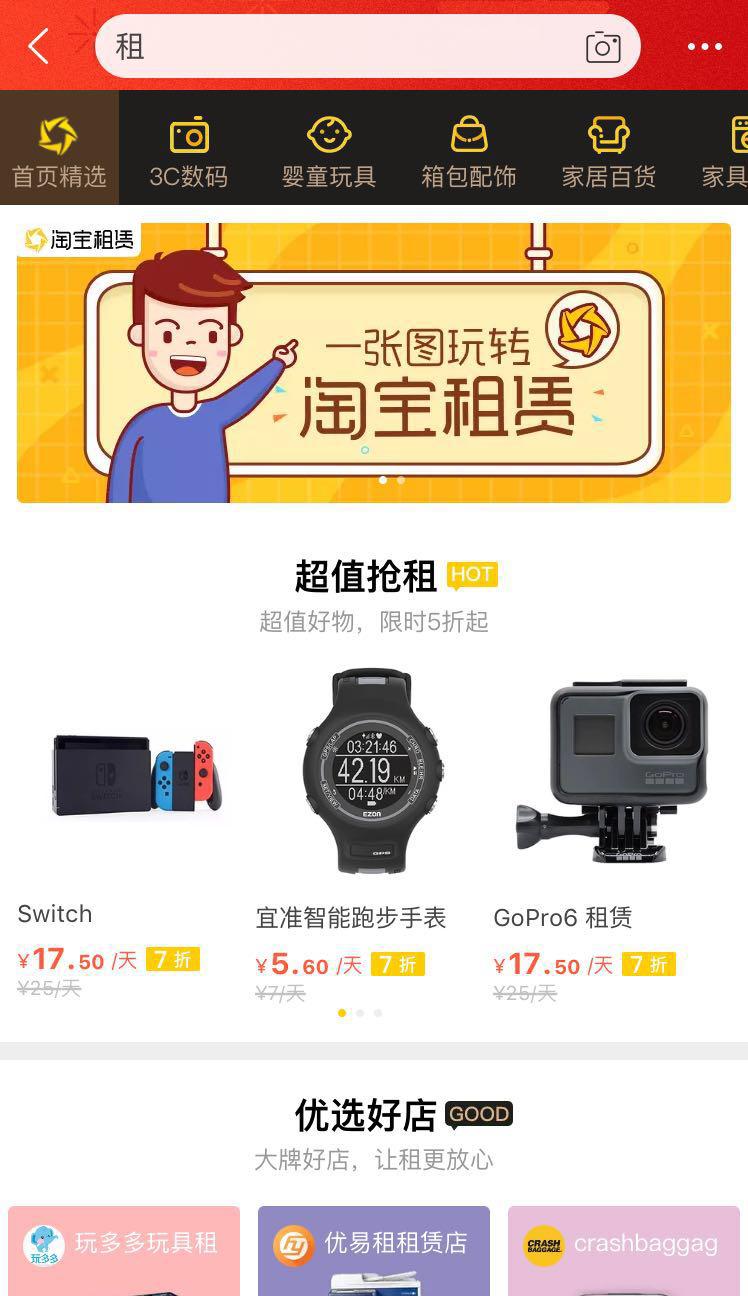Tap the 优易租 circular store logo

pyautogui.click(x=292, y=1244)
